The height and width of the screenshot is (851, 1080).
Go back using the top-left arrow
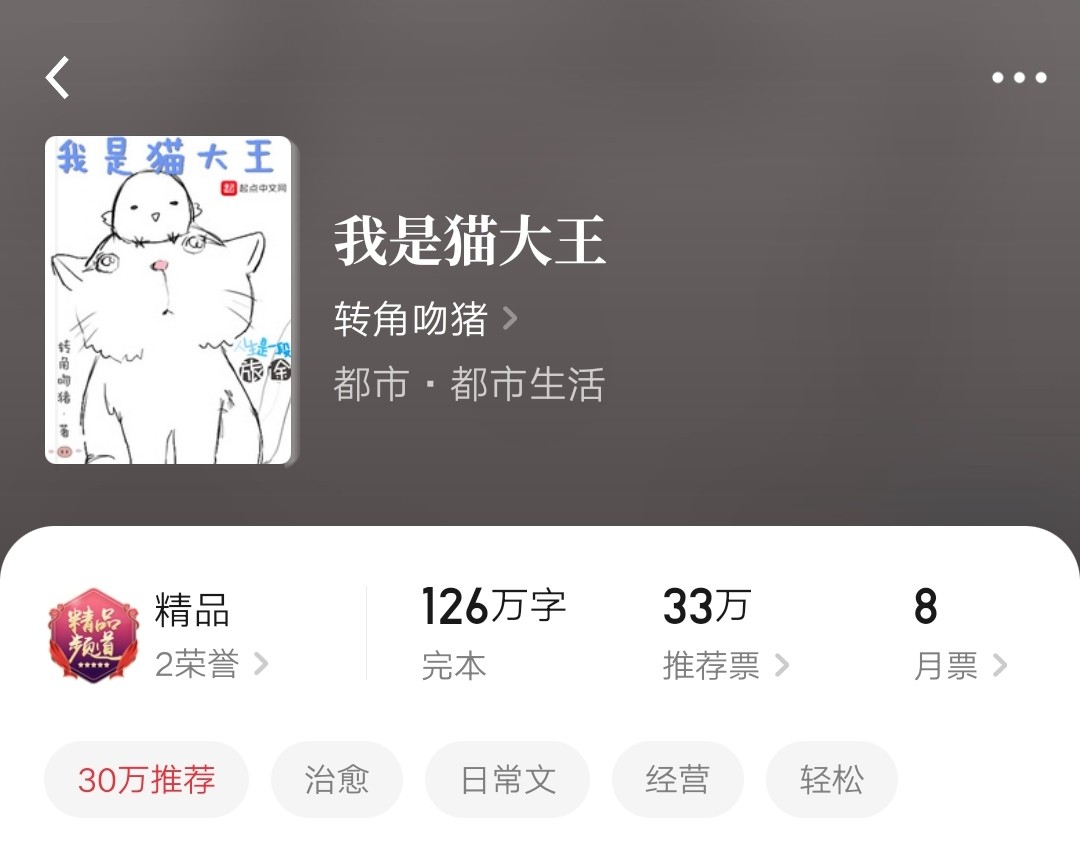tap(58, 78)
